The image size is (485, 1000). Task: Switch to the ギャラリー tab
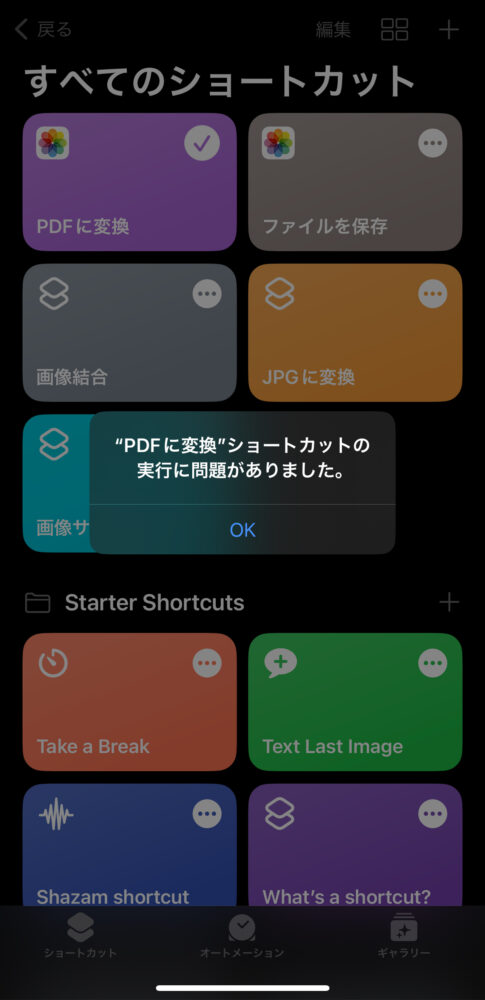point(403,936)
